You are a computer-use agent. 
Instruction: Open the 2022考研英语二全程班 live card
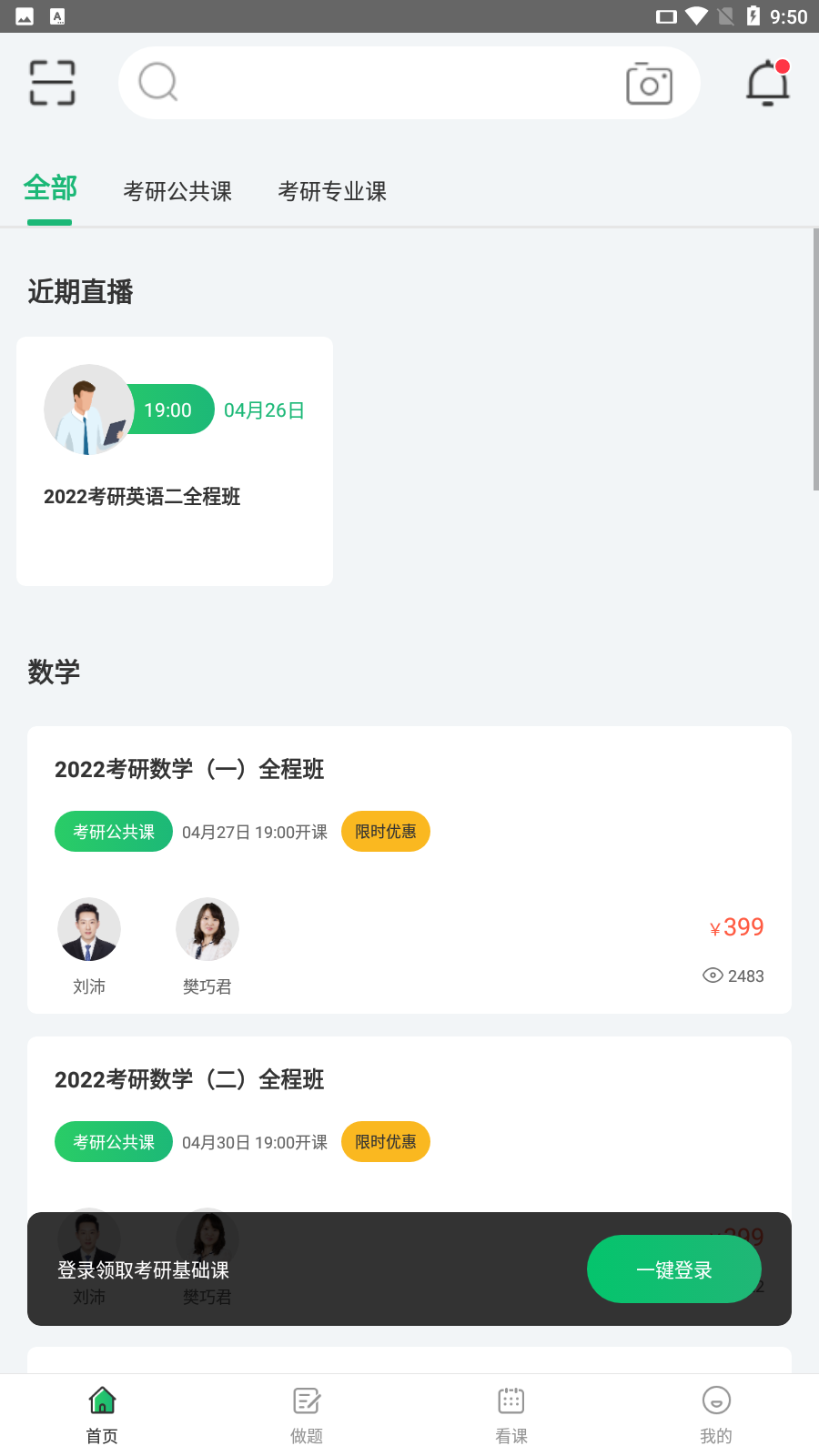174,460
